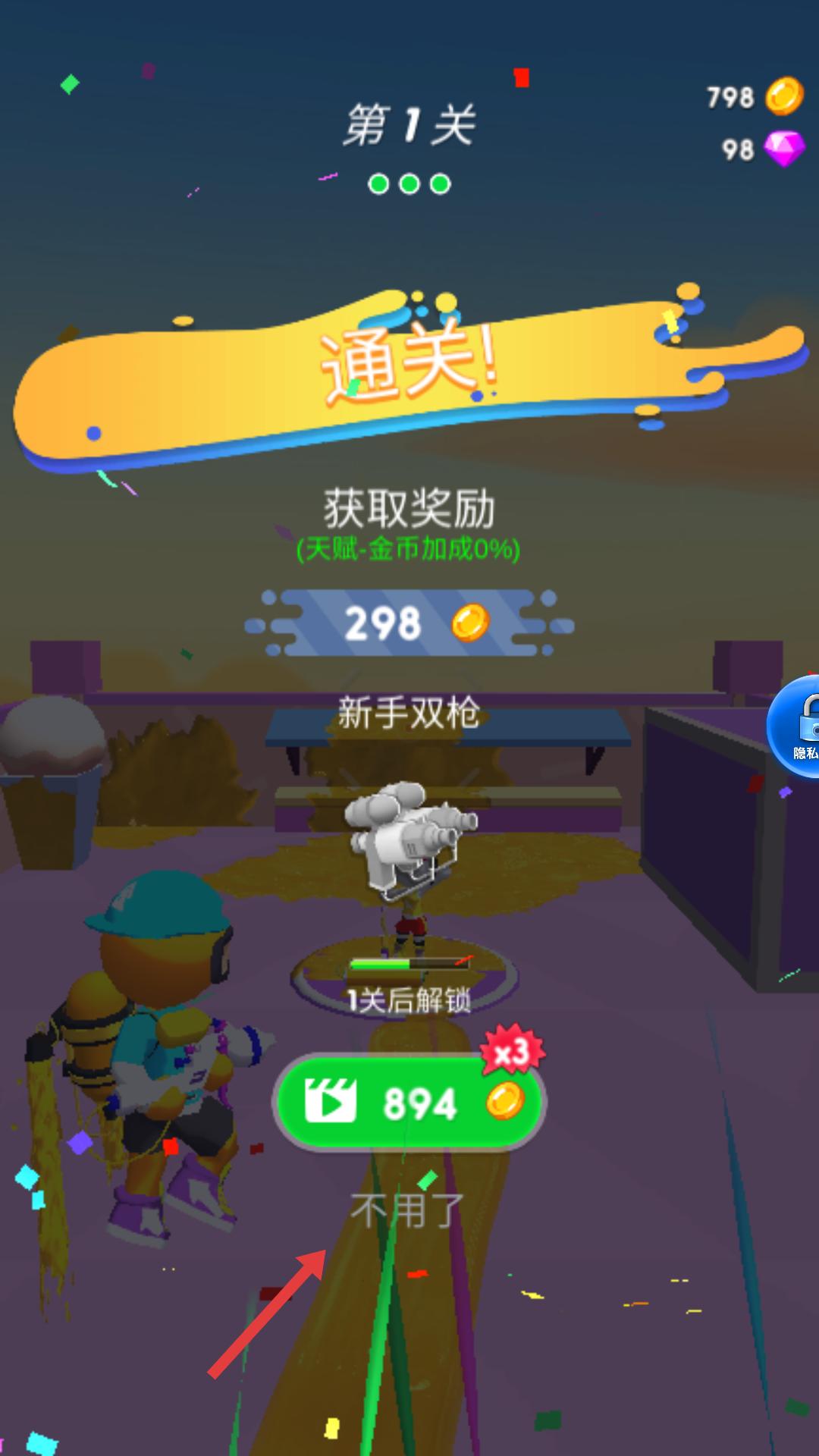The image size is (819, 1456).
Task: Decline with the 不用了 option
Action: coord(407,1210)
